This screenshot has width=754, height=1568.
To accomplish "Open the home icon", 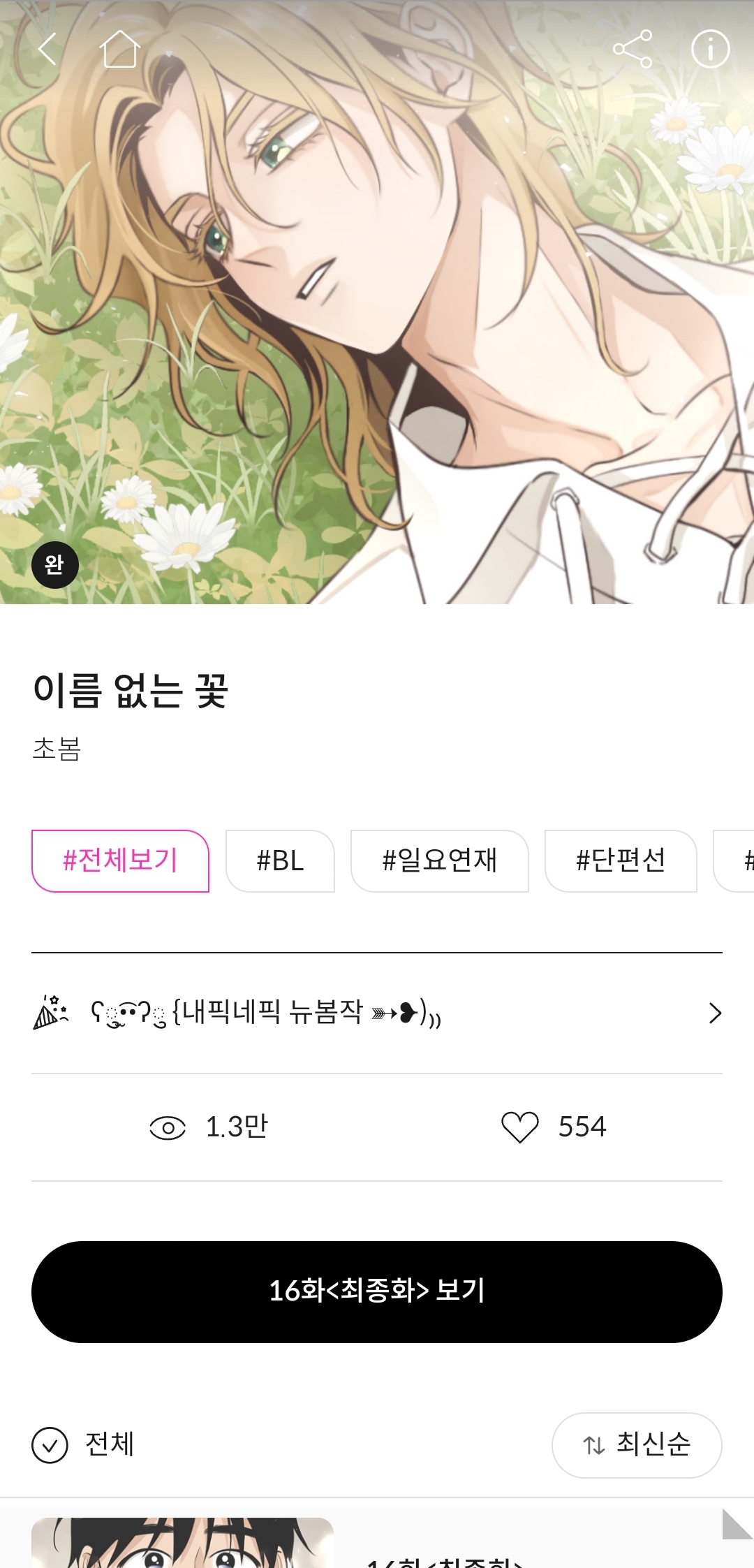I will point(120,49).
